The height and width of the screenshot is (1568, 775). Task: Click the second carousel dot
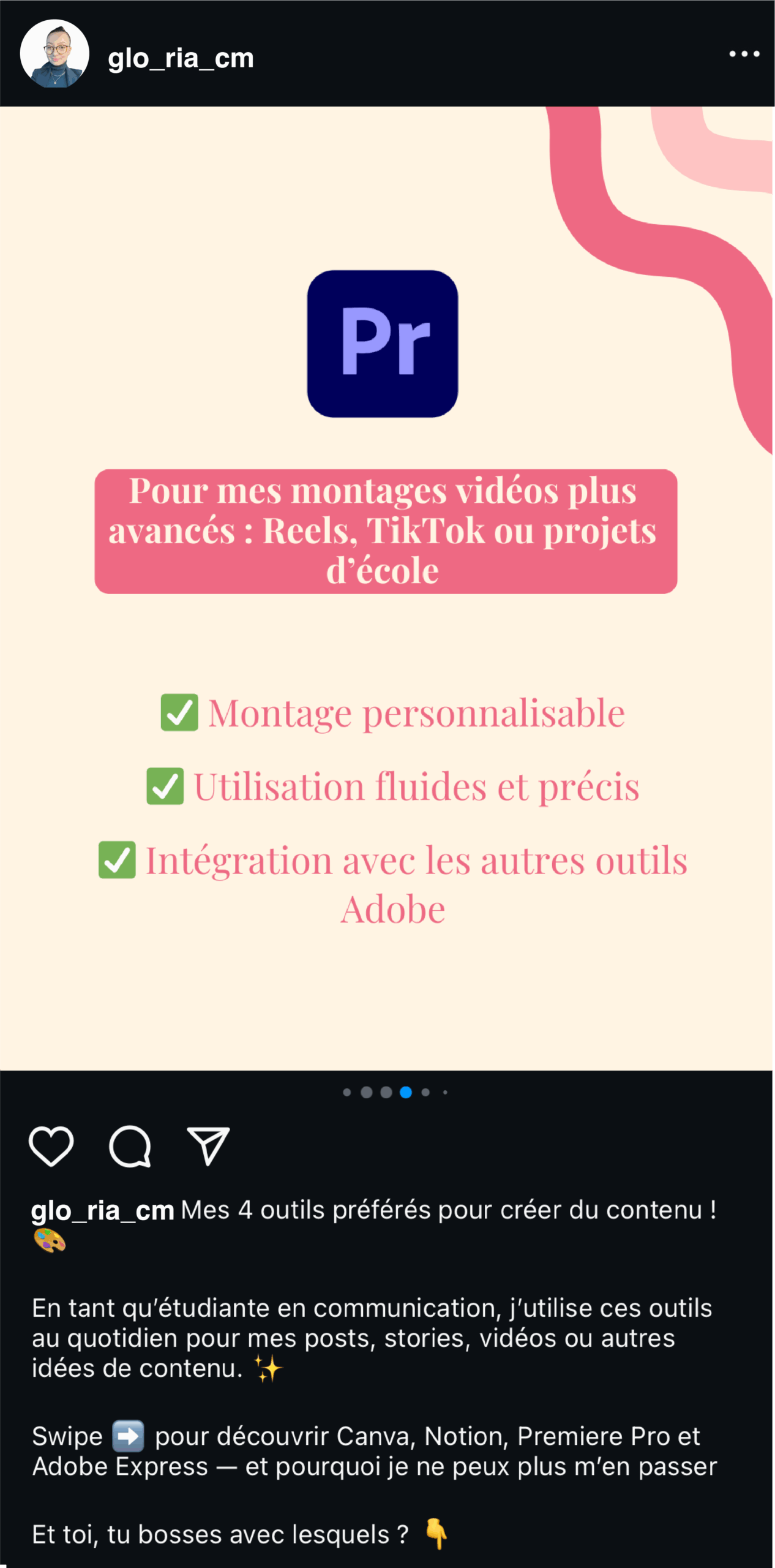[366, 1091]
